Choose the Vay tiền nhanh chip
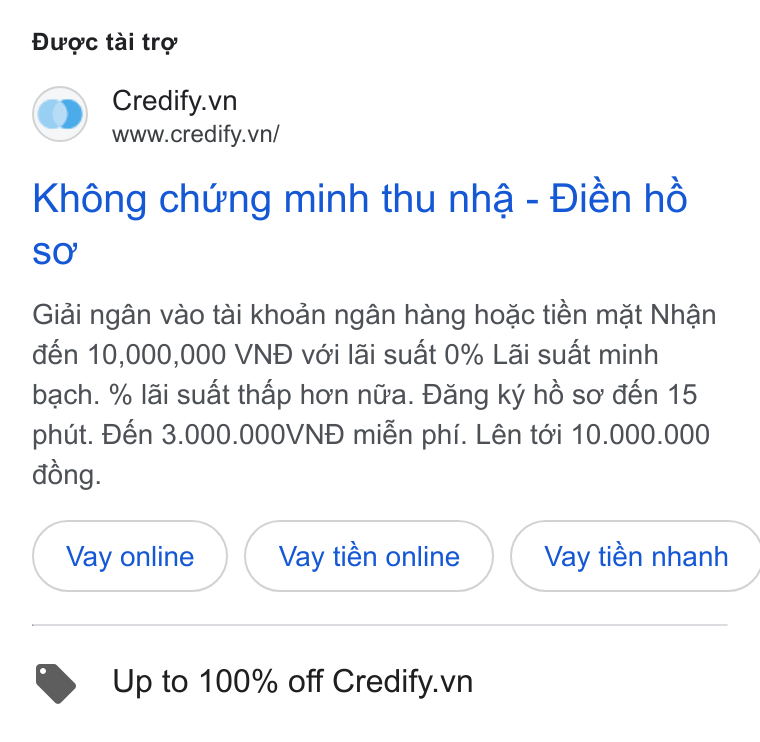 pyautogui.click(x=635, y=556)
